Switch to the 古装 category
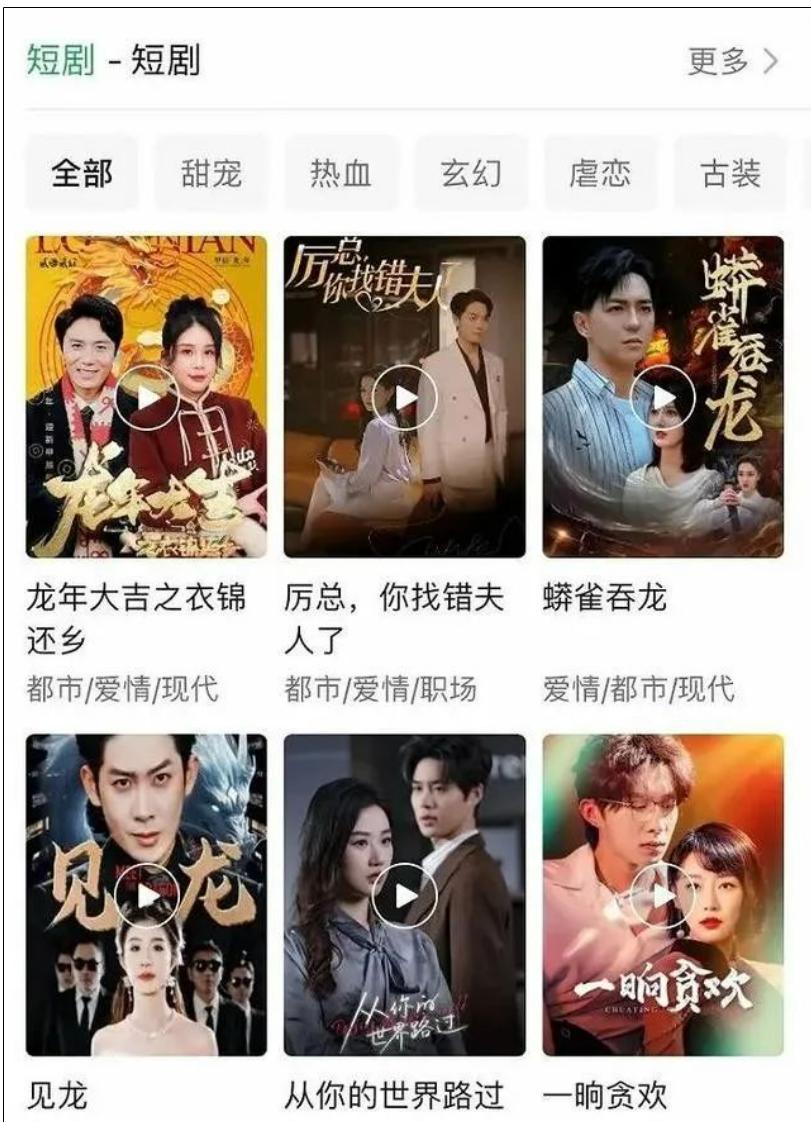The height and width of the screenshot is (1122, 811). coord(731,174)
